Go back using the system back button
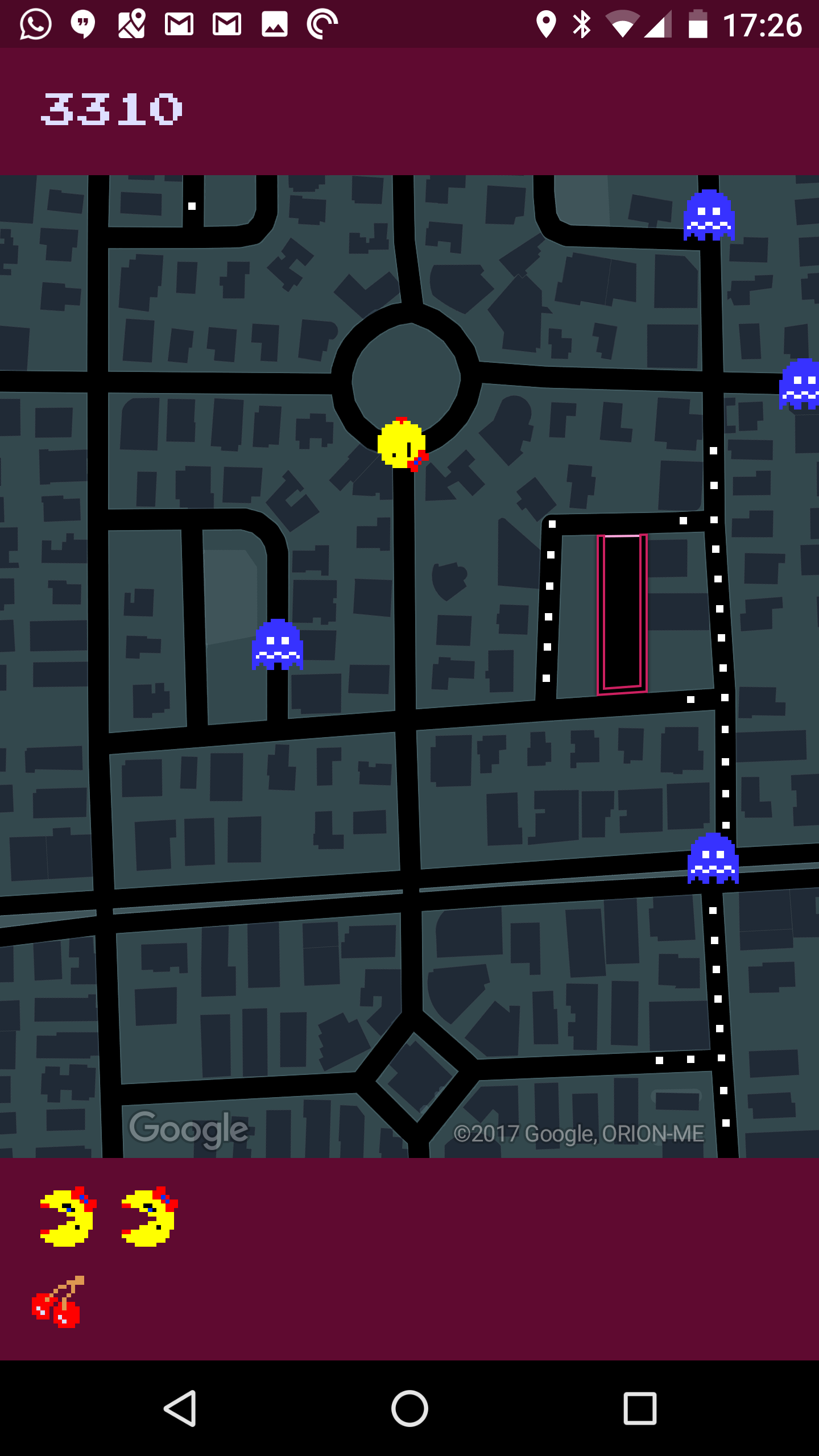 pos(180,1408)
